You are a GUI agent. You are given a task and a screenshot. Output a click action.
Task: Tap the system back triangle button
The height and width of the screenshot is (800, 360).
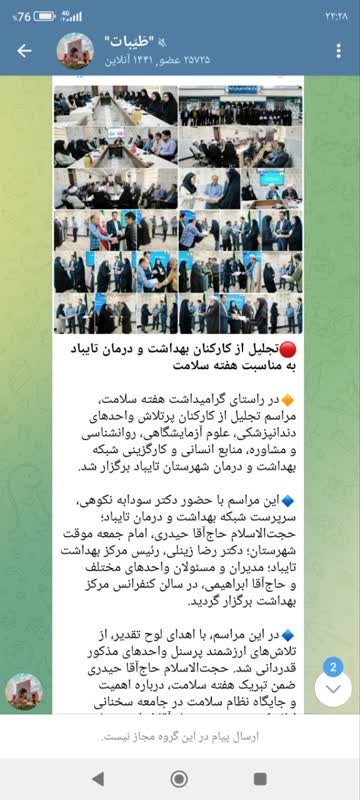(x=97, y=779)
